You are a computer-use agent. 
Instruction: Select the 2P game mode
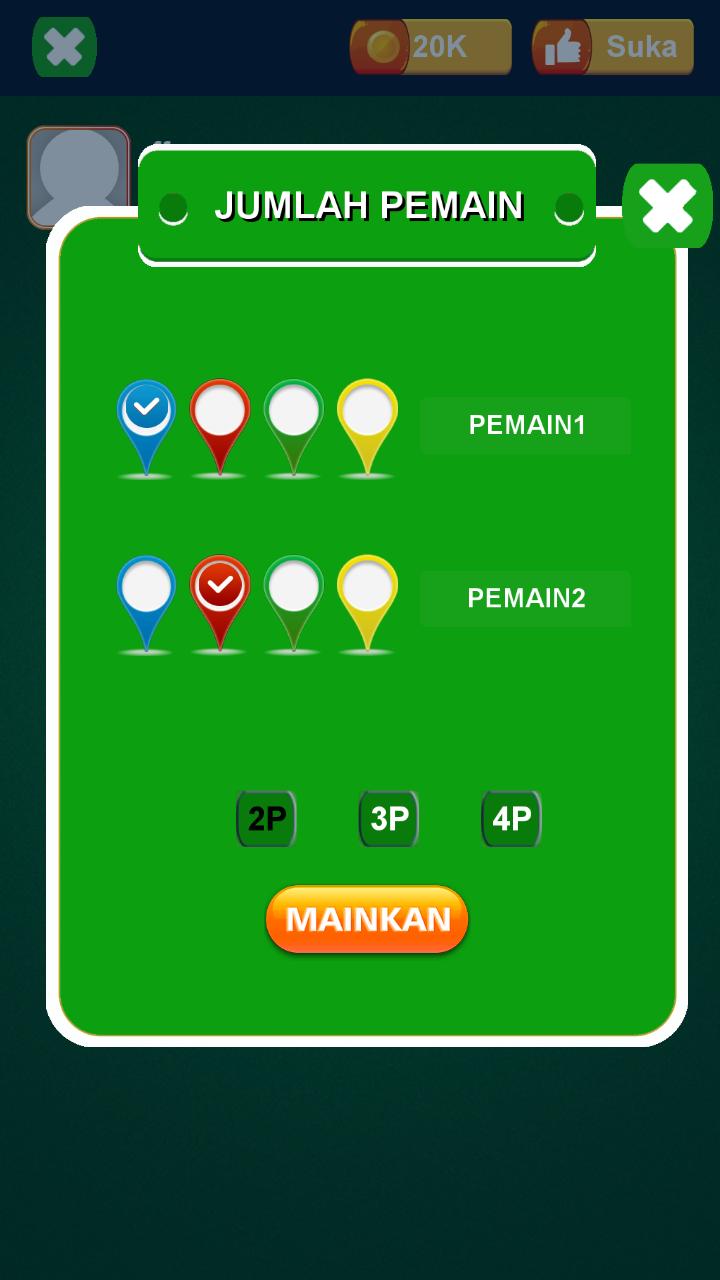tap(266, 818)
